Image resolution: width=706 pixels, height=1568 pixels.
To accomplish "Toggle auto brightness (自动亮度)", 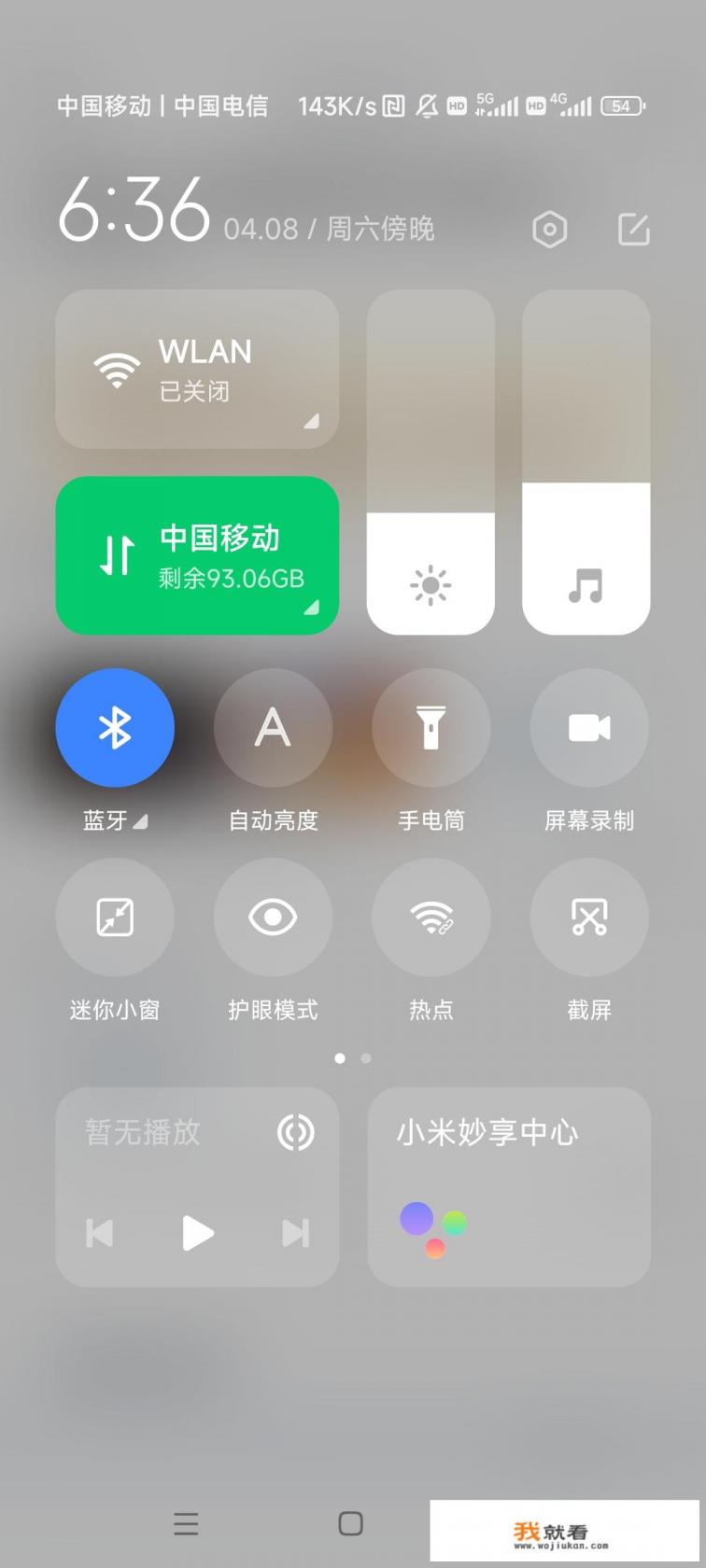I will pos(273,728).
